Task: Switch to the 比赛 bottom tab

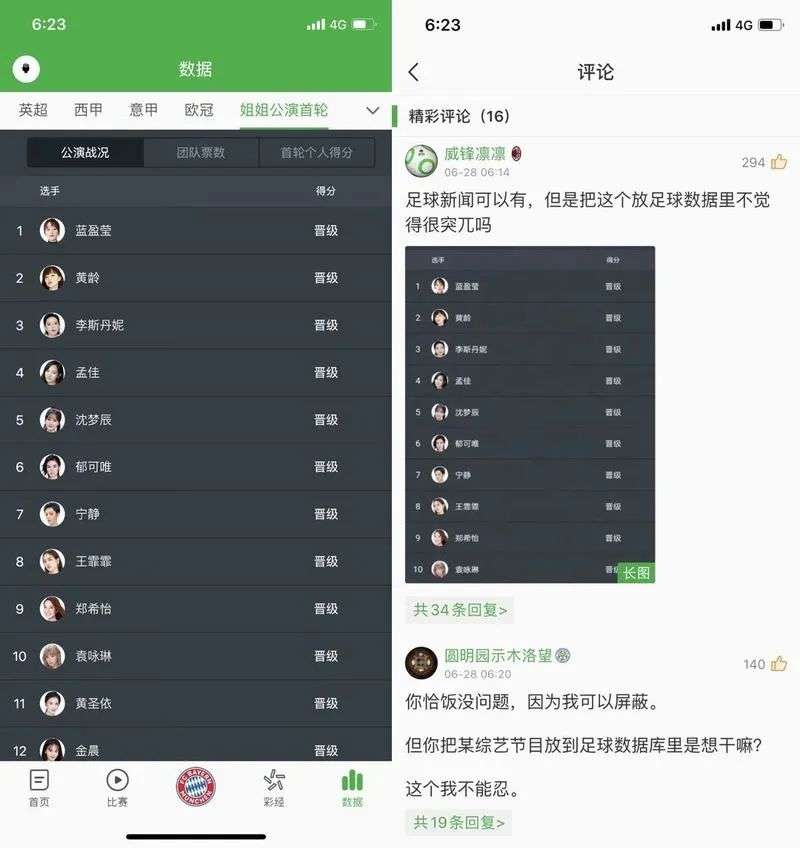Action: (x=117, y=788)
